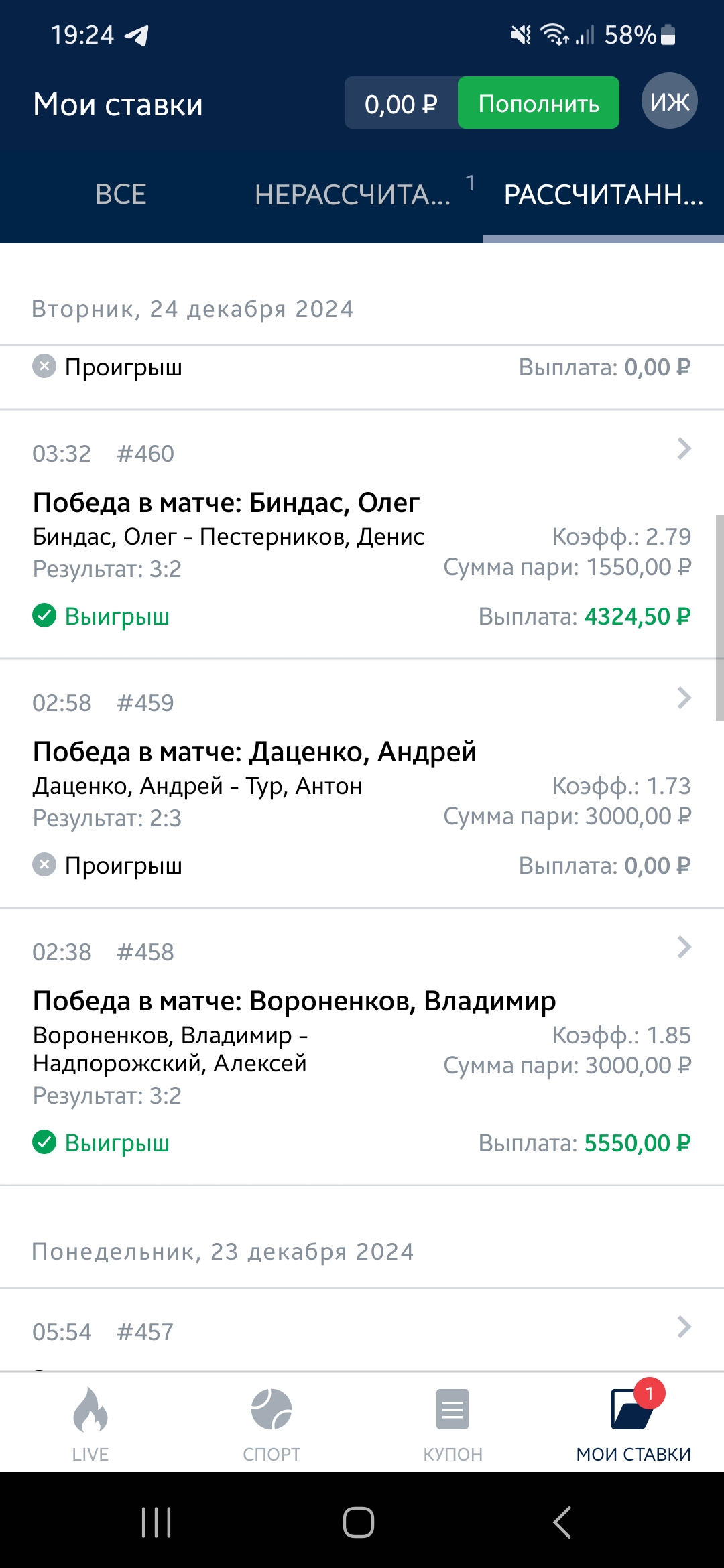
Task: Open bet #457 from 23 декабря
Action: click(x=362, y=1330)
